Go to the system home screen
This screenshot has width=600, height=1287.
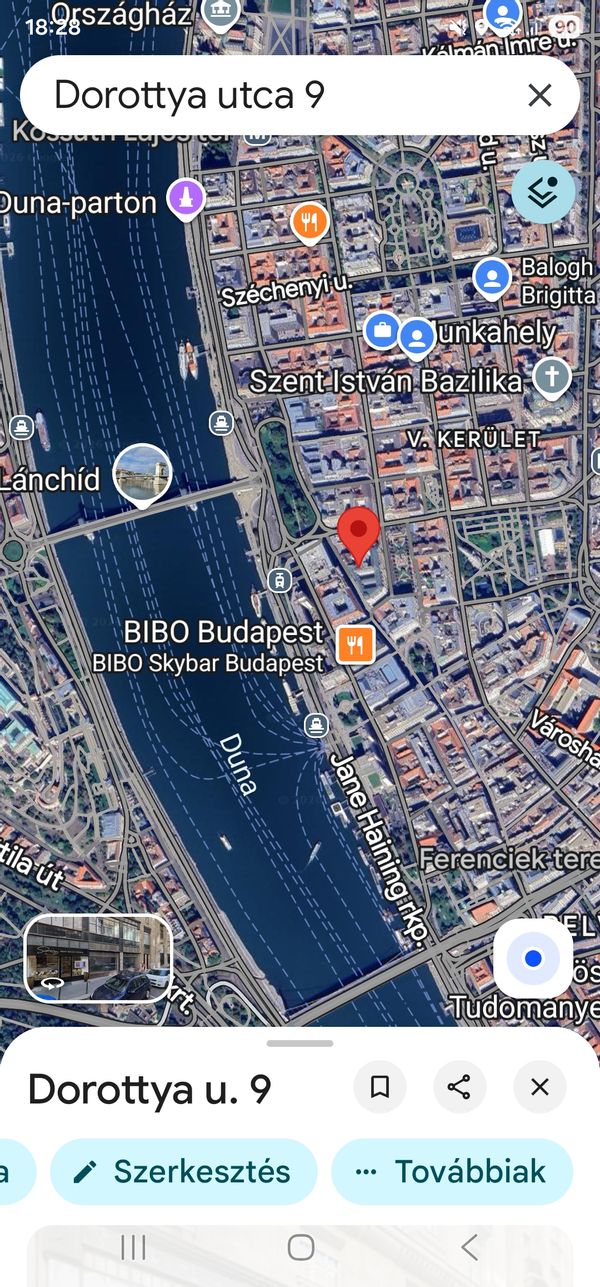tap(300, 1247)
